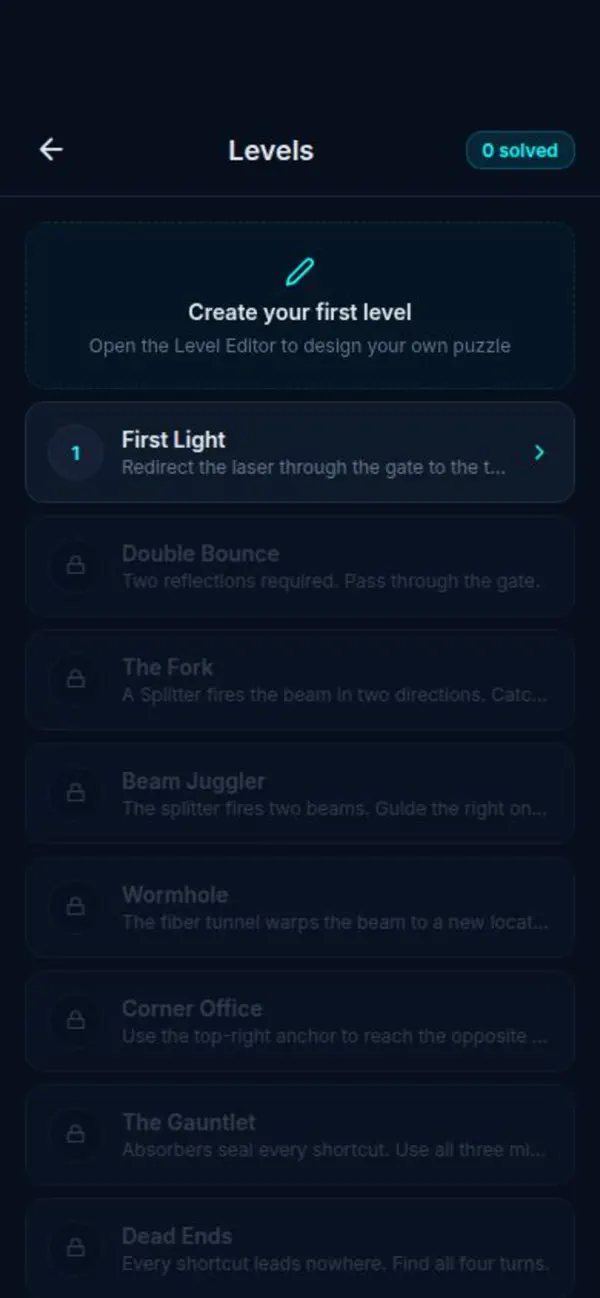
Task: Select the locked level The Fork
Action: click(300, 680)
